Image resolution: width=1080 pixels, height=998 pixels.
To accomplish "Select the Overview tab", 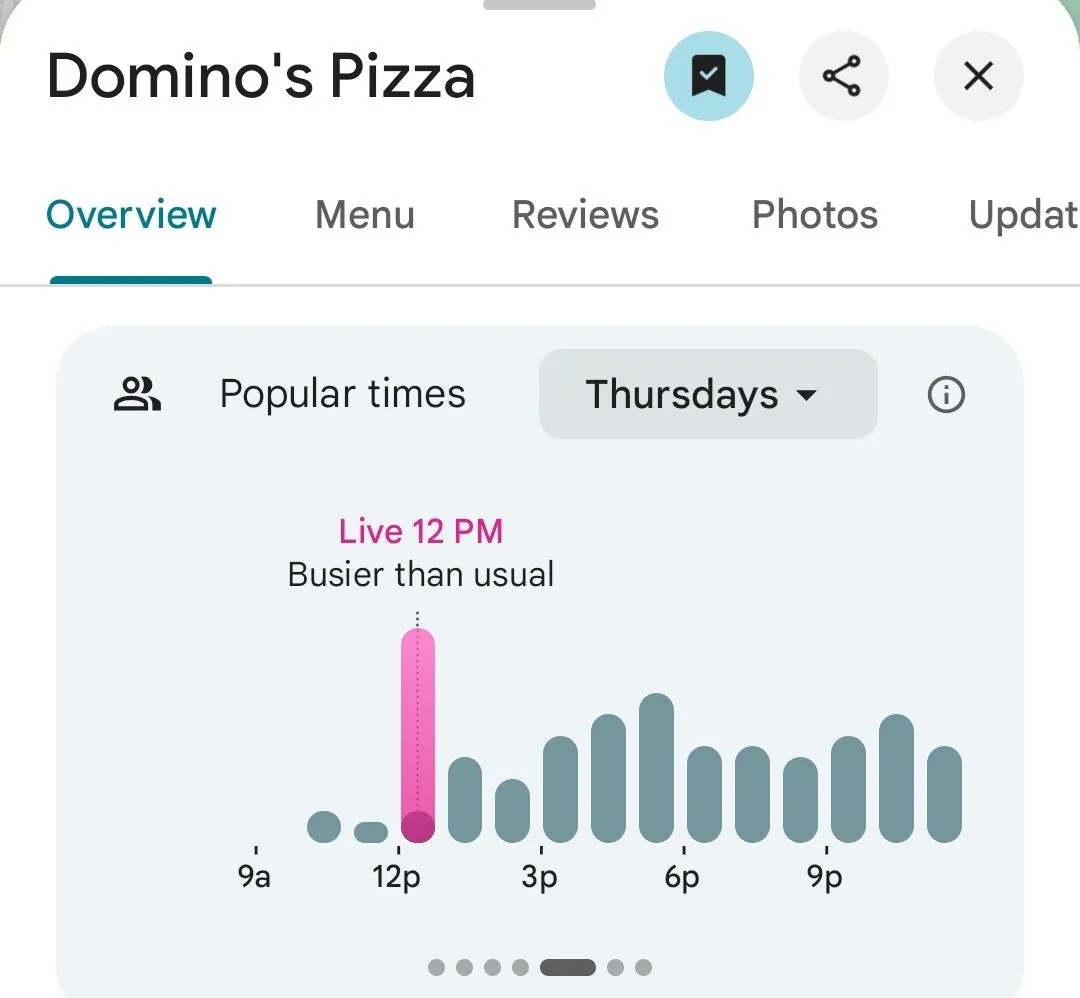I will click(131, 215).
